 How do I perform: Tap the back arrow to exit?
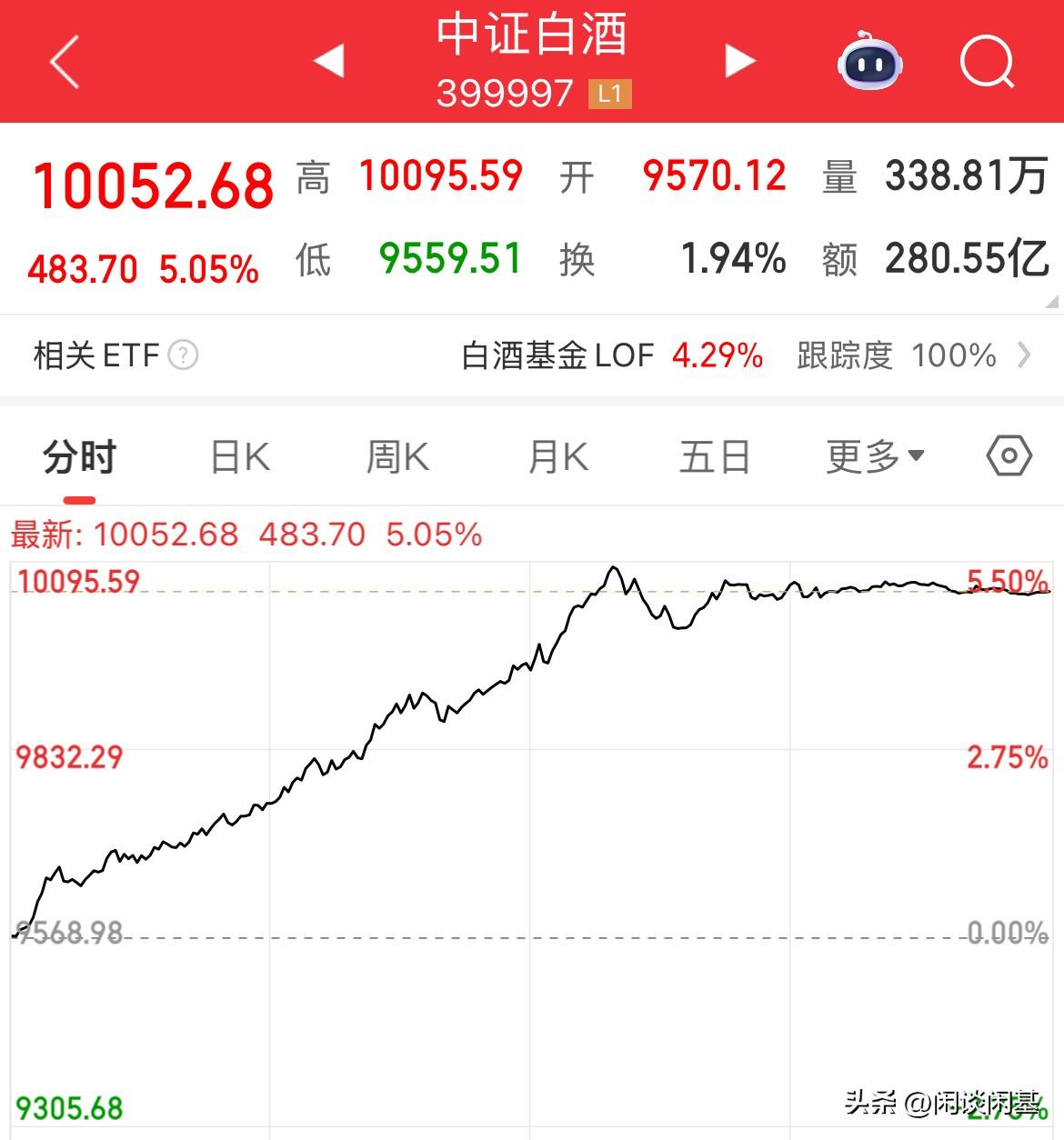click(60, 62)
